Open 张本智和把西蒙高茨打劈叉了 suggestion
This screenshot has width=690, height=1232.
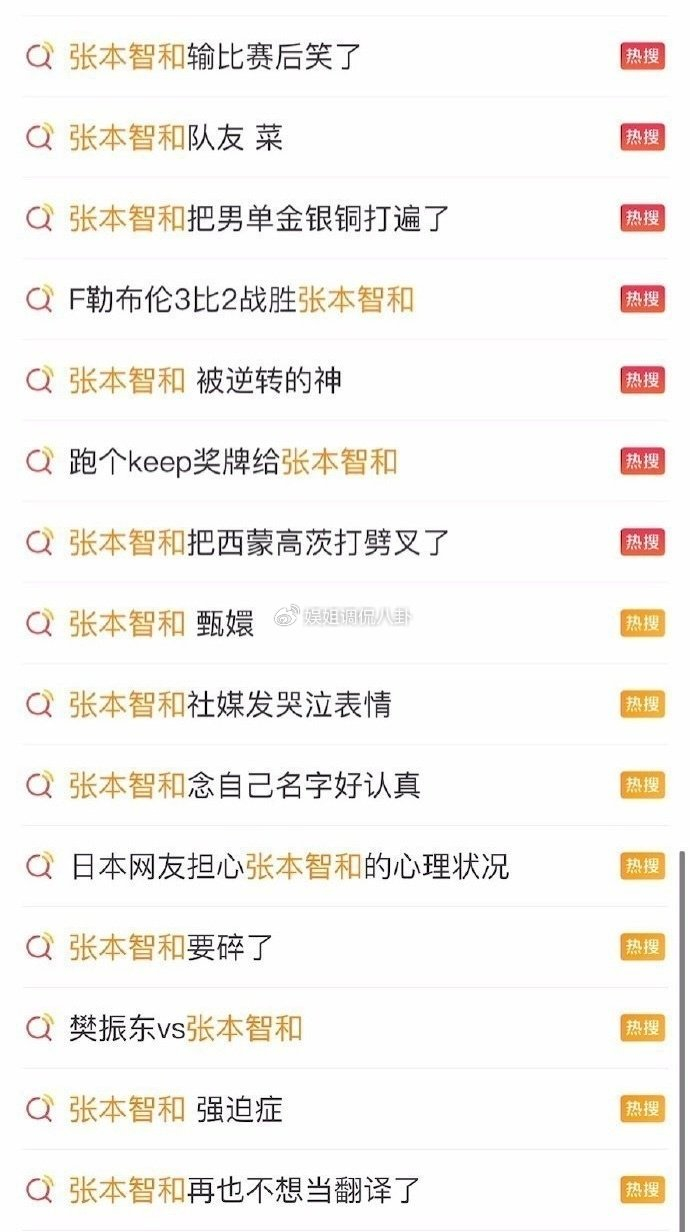[x=260, y=542]
